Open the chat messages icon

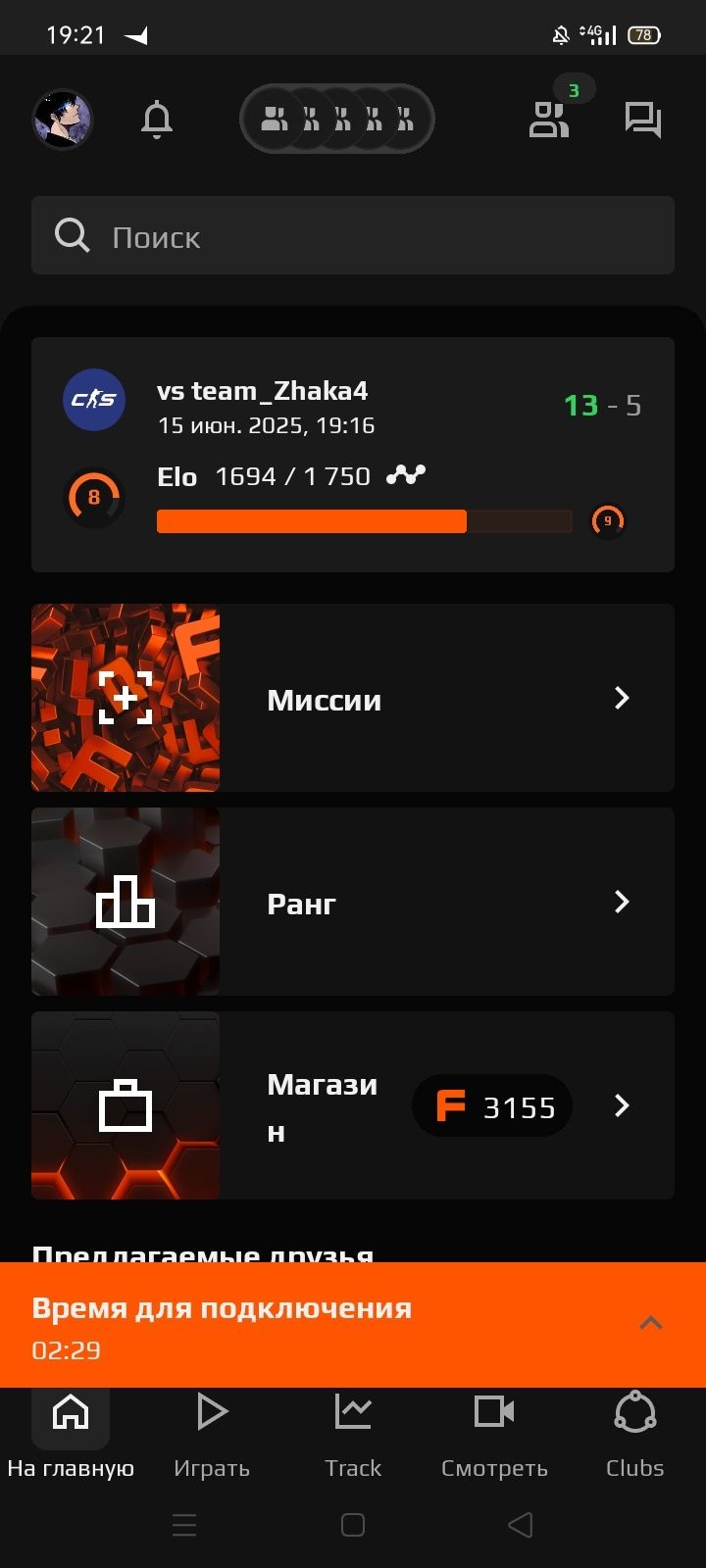click(642, 121)
